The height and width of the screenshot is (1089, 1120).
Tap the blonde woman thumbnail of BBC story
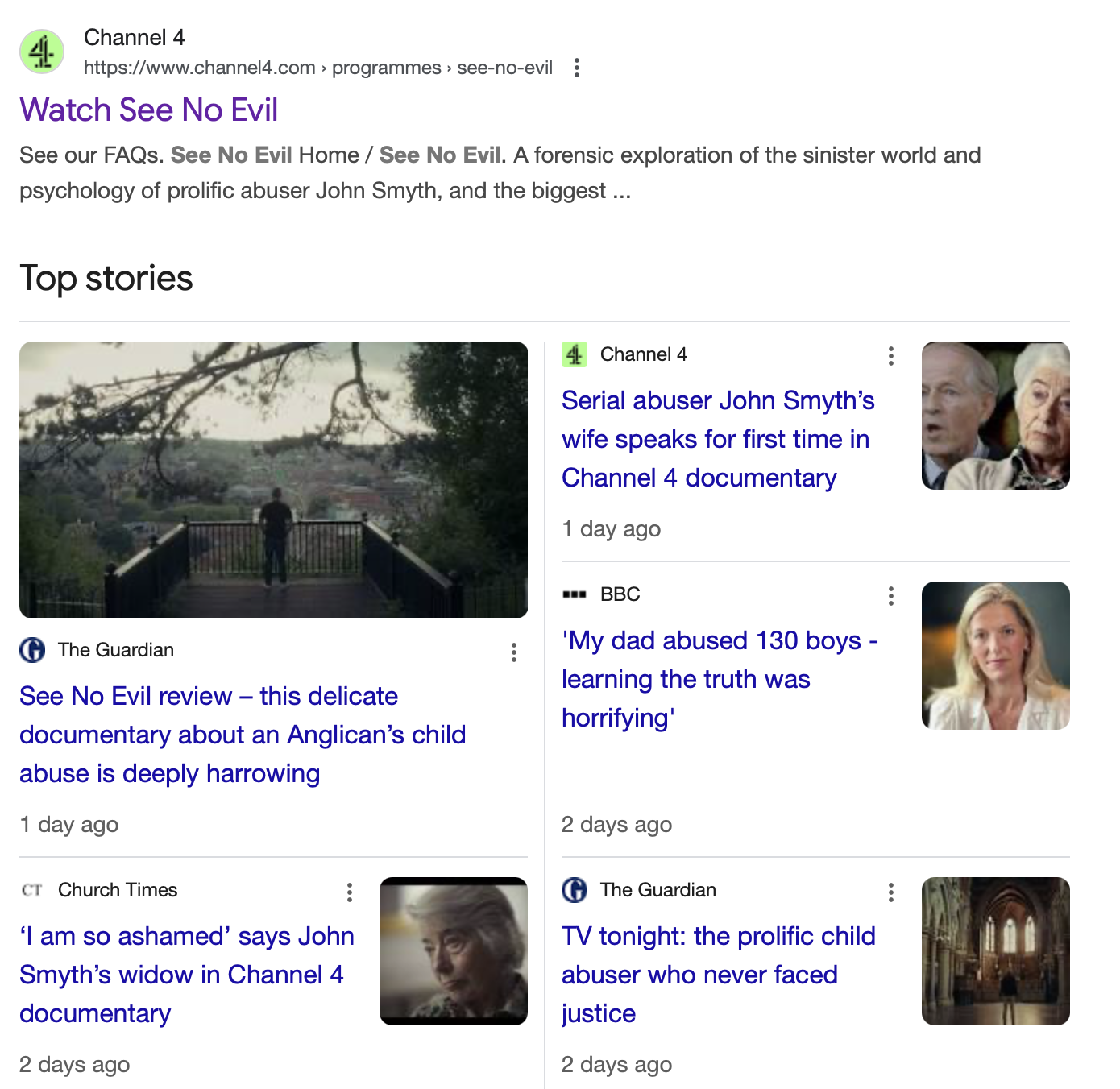point(995,655)
